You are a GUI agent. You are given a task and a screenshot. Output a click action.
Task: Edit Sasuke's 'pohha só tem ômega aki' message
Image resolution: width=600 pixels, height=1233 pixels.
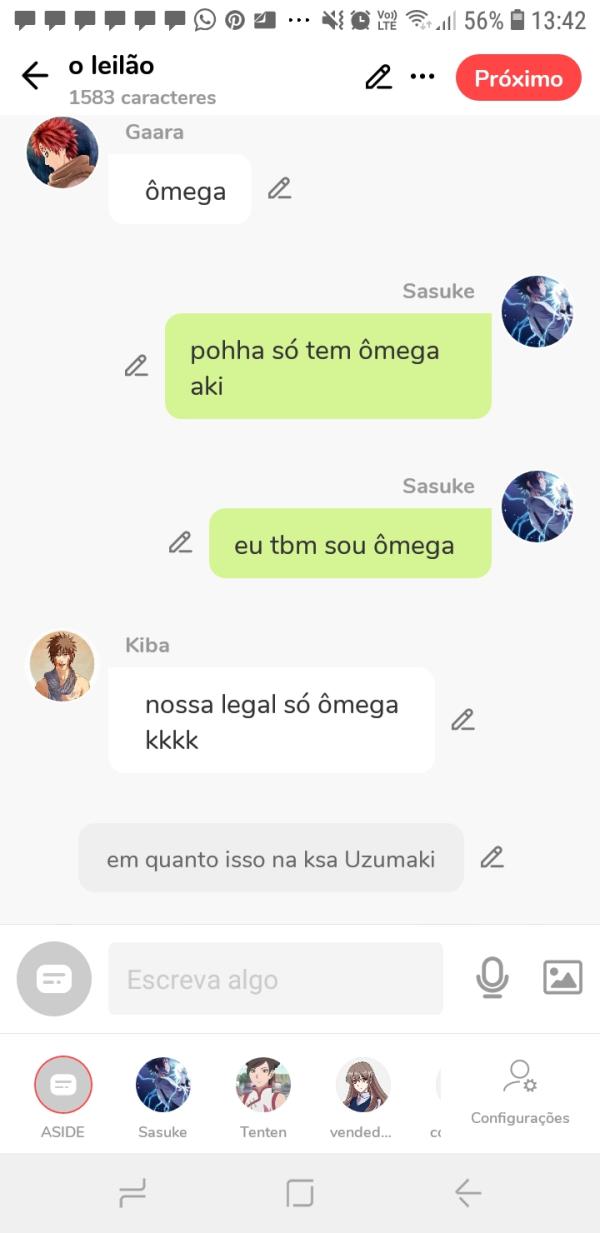tap(136, 366)
